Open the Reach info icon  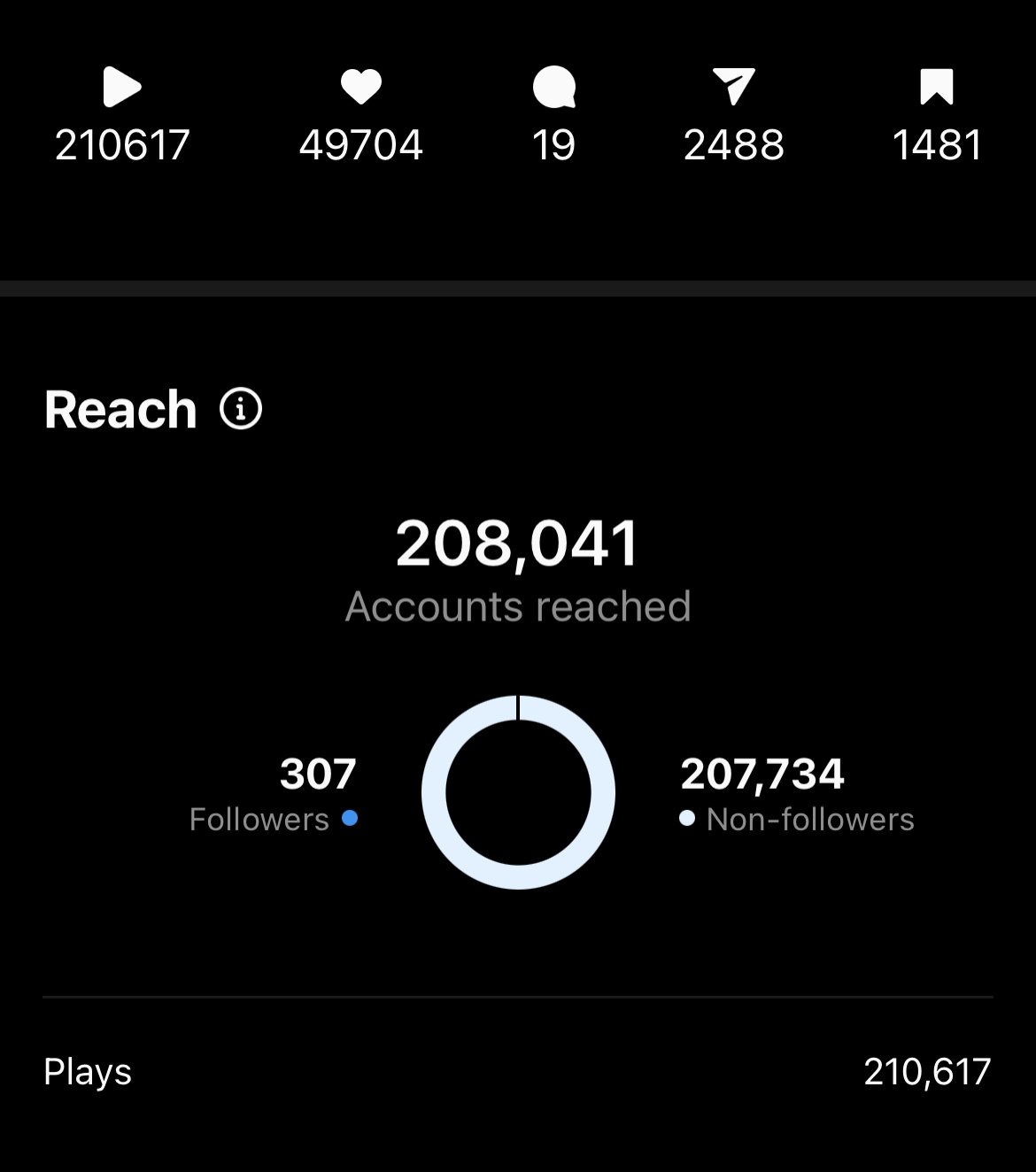(241, 409)
